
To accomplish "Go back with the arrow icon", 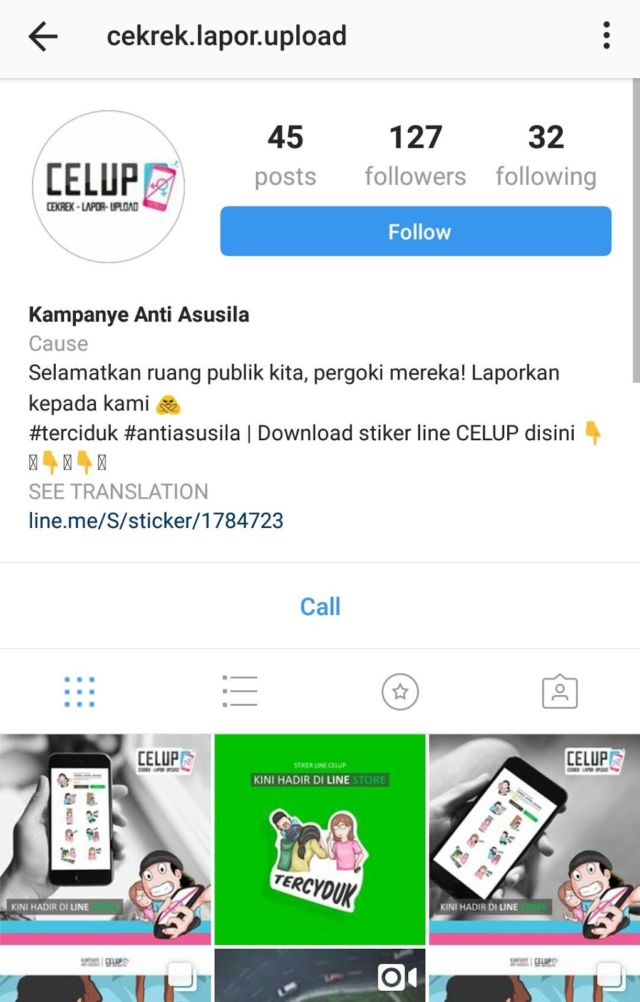I will tap(44, 38).
